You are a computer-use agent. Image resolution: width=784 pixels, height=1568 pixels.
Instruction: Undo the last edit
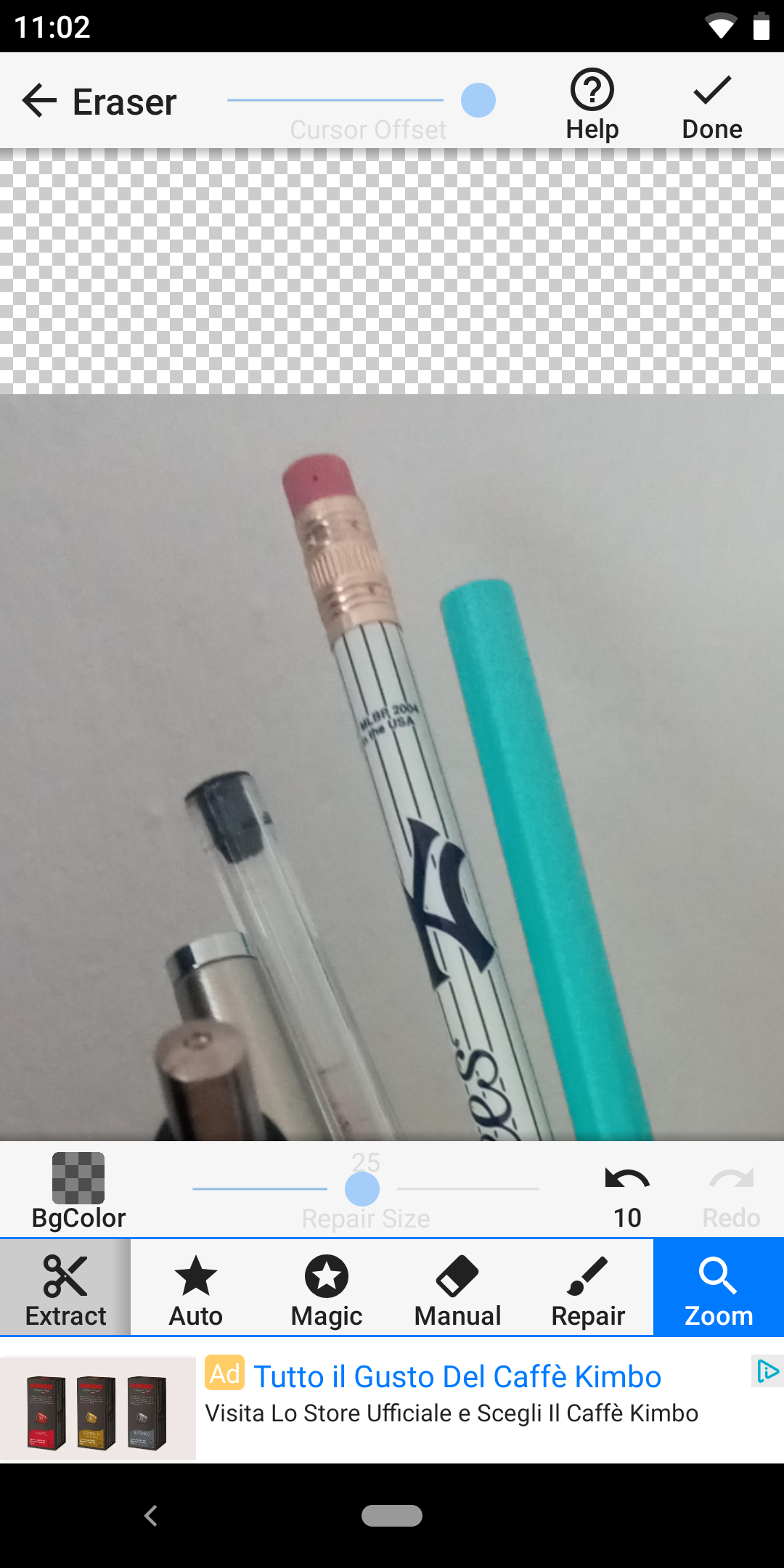tap(627, 1191)
